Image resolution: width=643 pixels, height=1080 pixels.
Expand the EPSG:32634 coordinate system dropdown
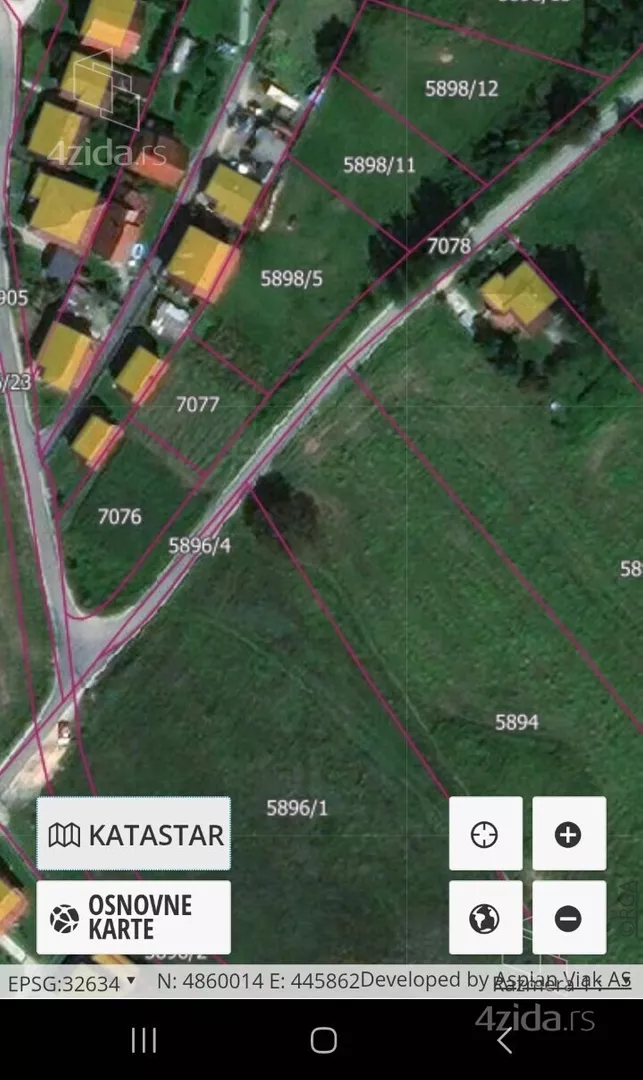(x=72, y=982)
